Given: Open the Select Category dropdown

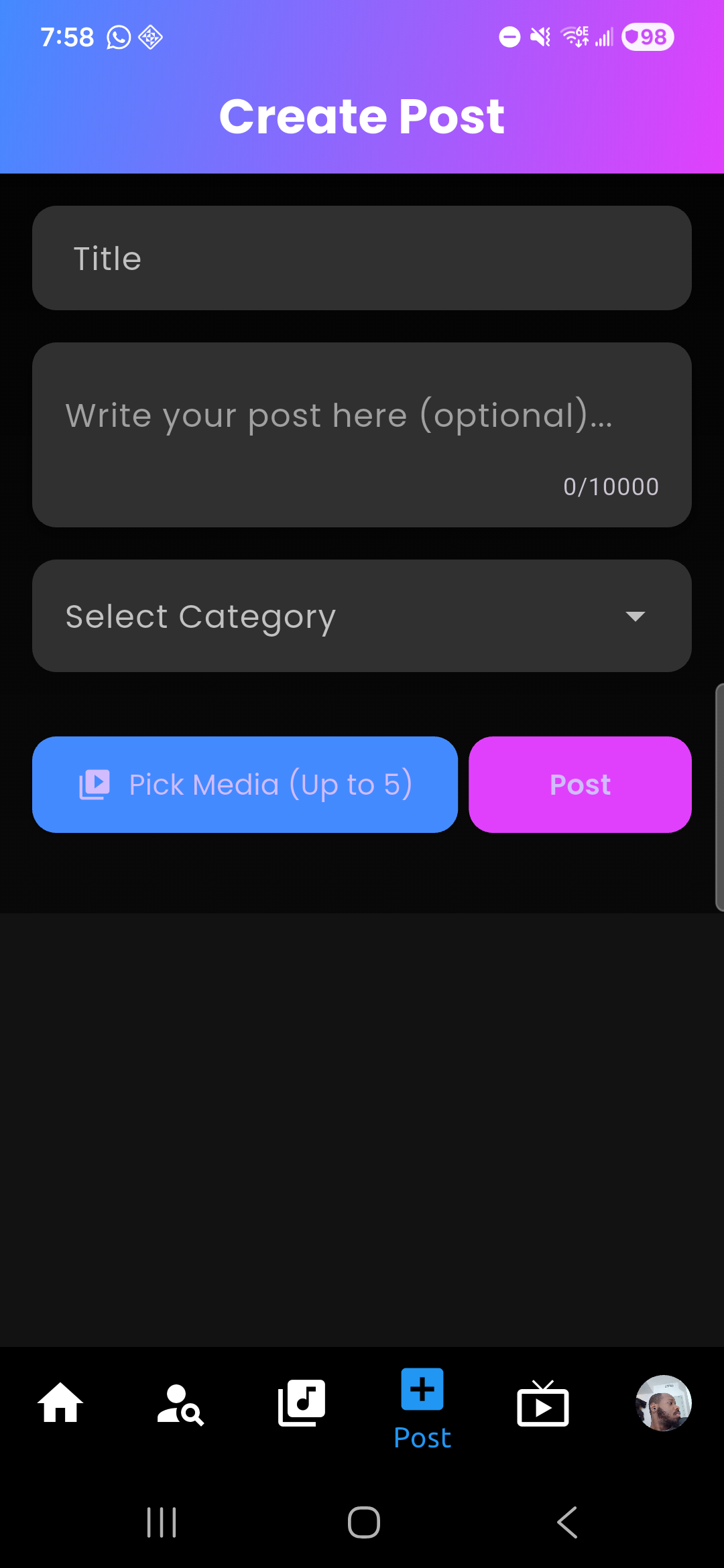Looking at the screenshot, I should pyautogui.click(x=362, y=615).
